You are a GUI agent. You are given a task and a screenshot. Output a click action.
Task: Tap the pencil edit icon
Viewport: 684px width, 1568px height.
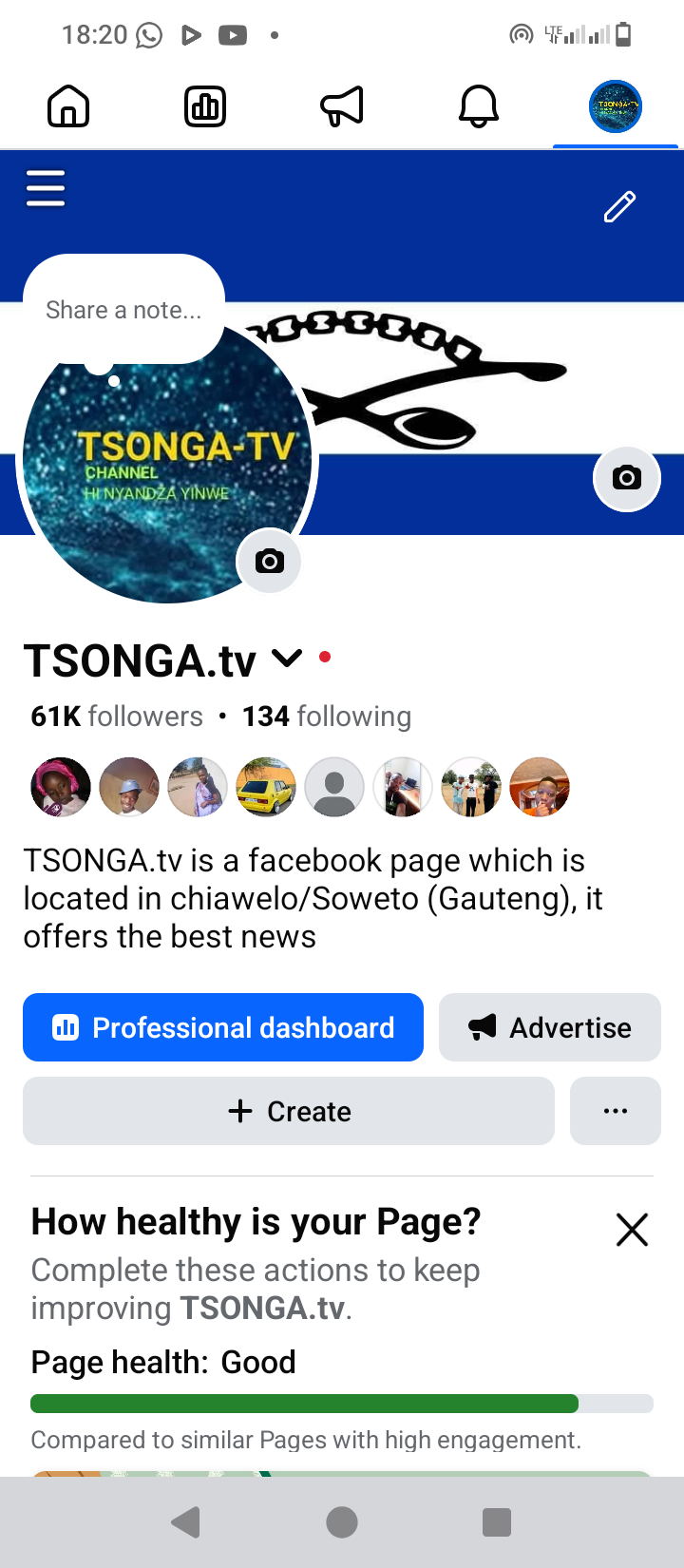(619, 206)
